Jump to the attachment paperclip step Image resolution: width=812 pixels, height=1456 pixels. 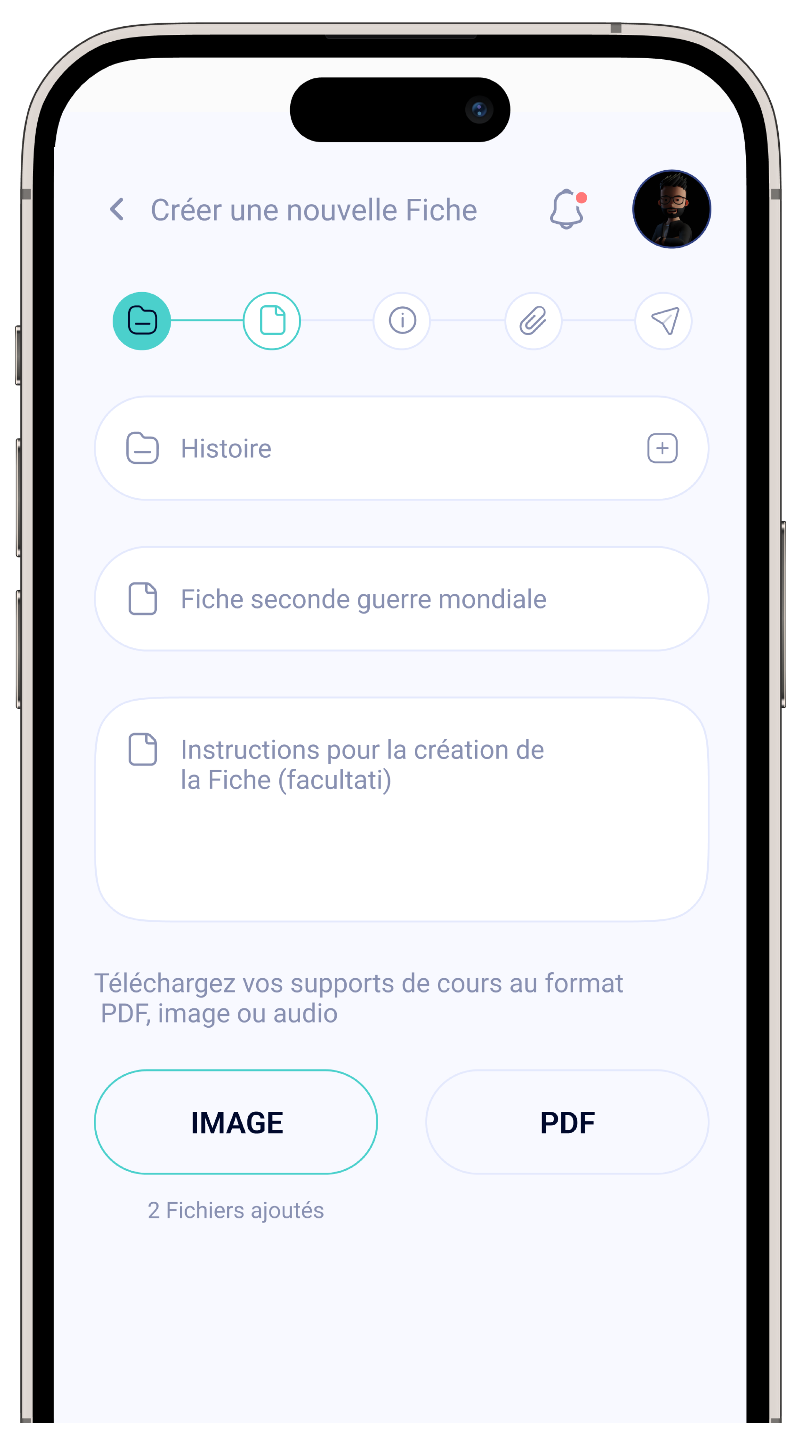coord(533,321)
